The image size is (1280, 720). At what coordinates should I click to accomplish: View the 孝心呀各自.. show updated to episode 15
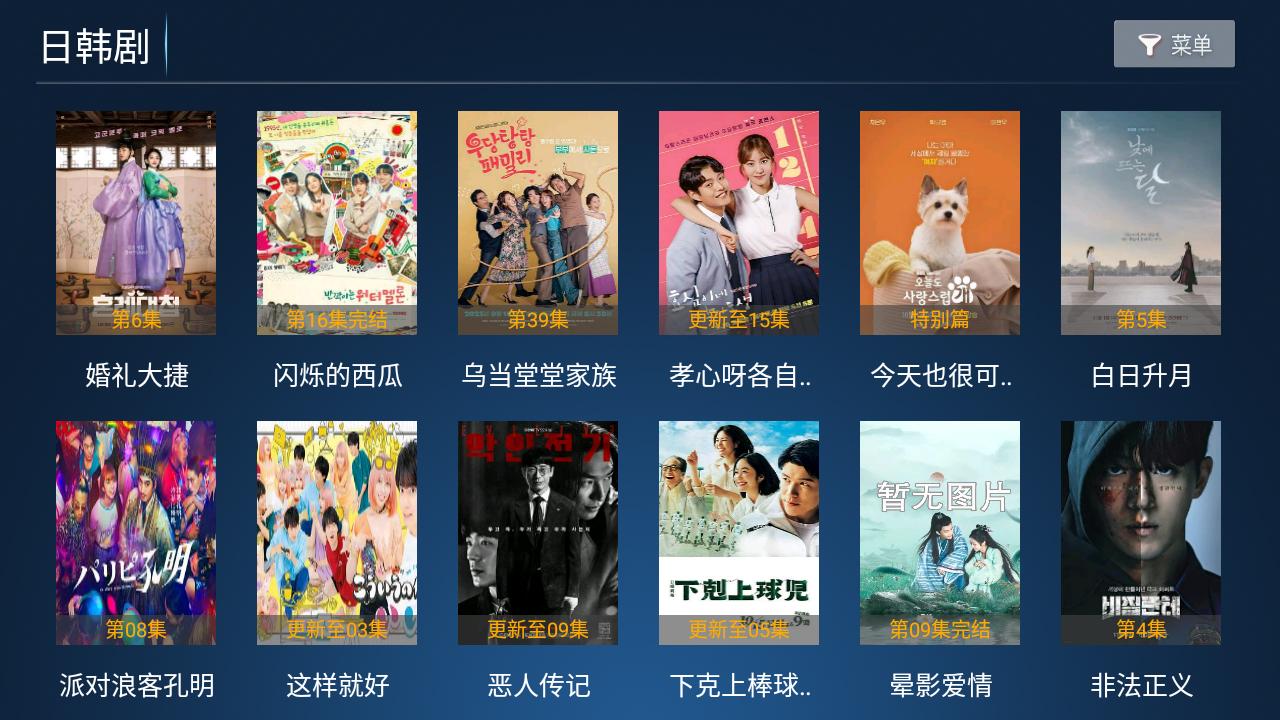739,223
